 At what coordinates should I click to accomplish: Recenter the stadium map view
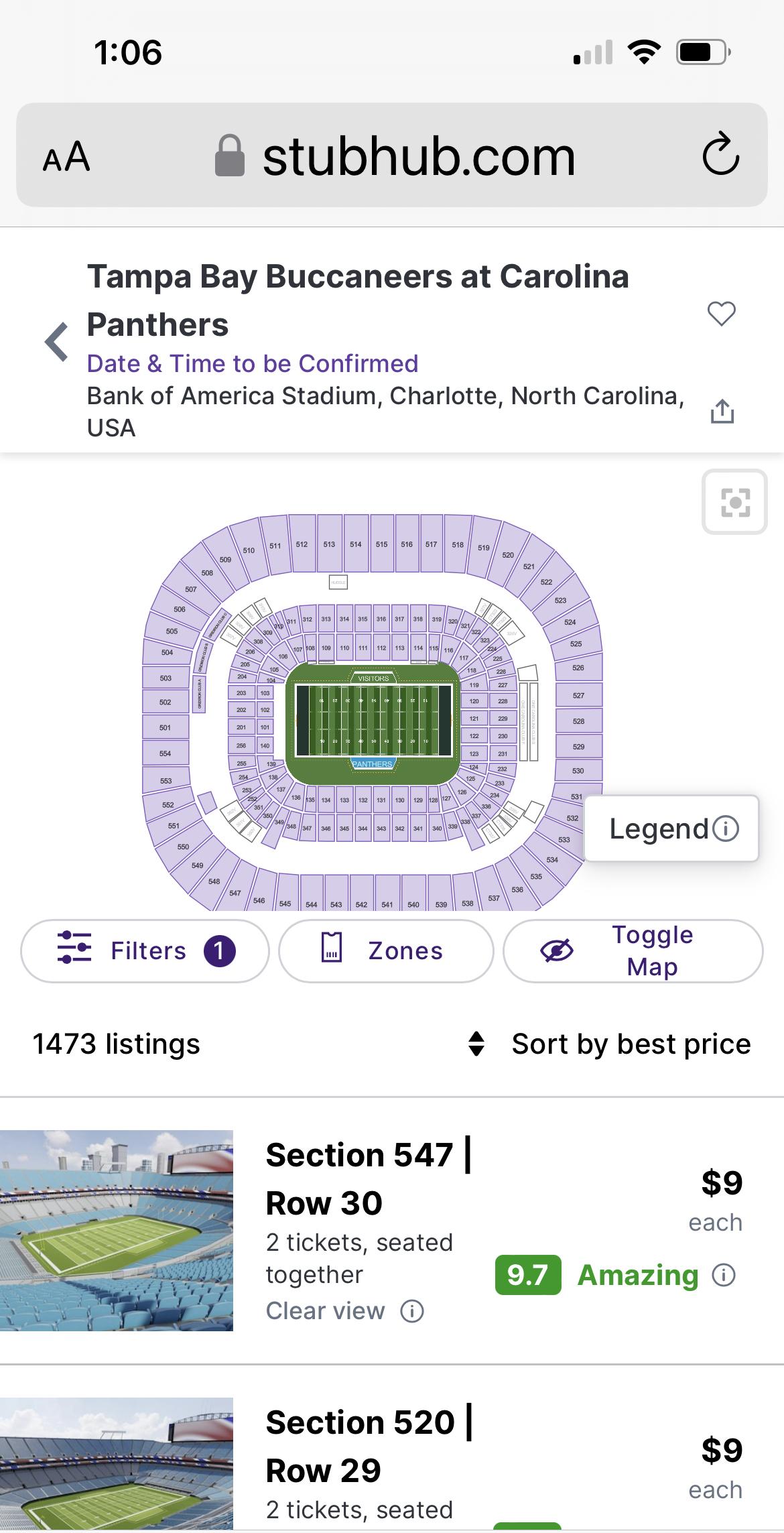click(734, 502)
